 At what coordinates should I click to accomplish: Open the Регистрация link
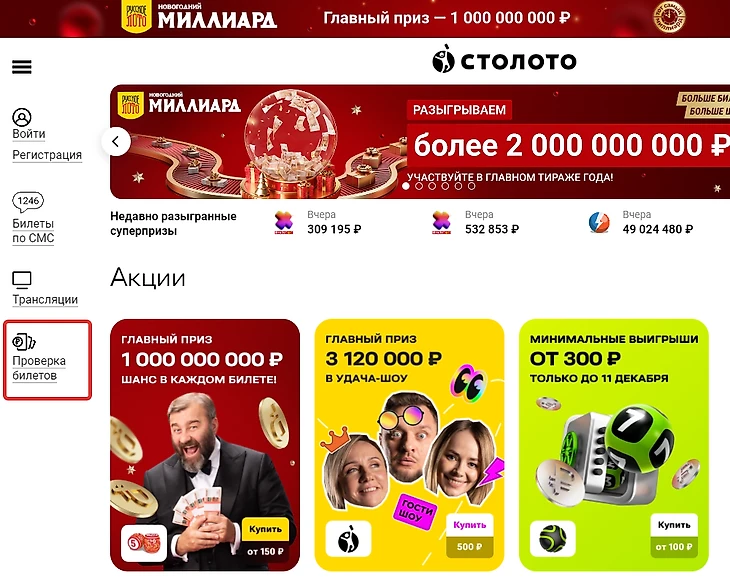47,155
